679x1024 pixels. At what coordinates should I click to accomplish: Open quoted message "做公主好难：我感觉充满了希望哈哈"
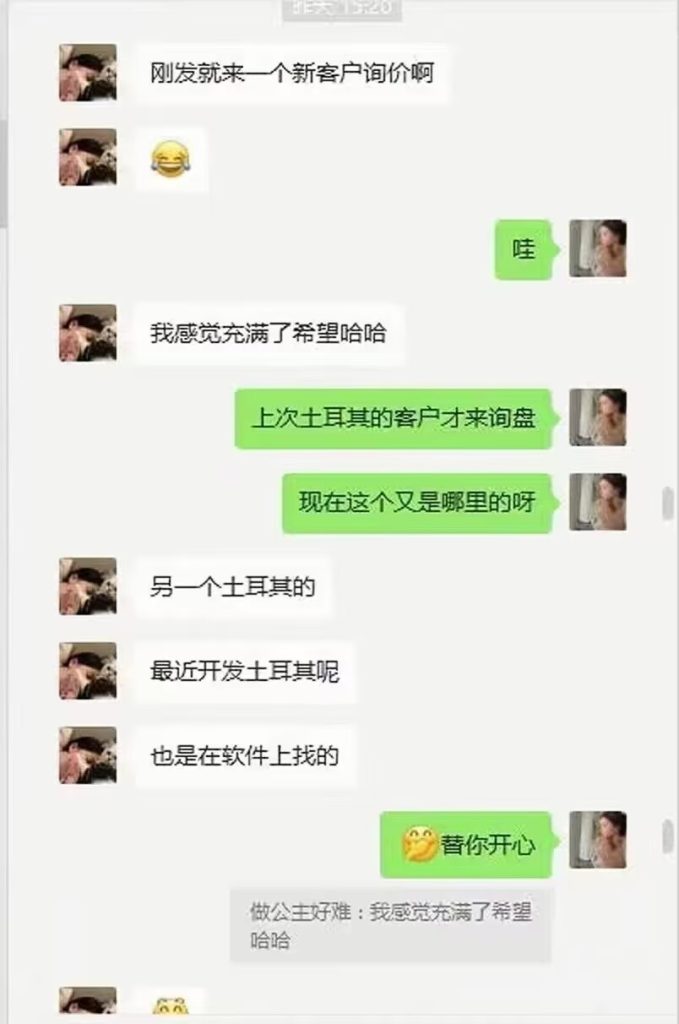[390, 925]
